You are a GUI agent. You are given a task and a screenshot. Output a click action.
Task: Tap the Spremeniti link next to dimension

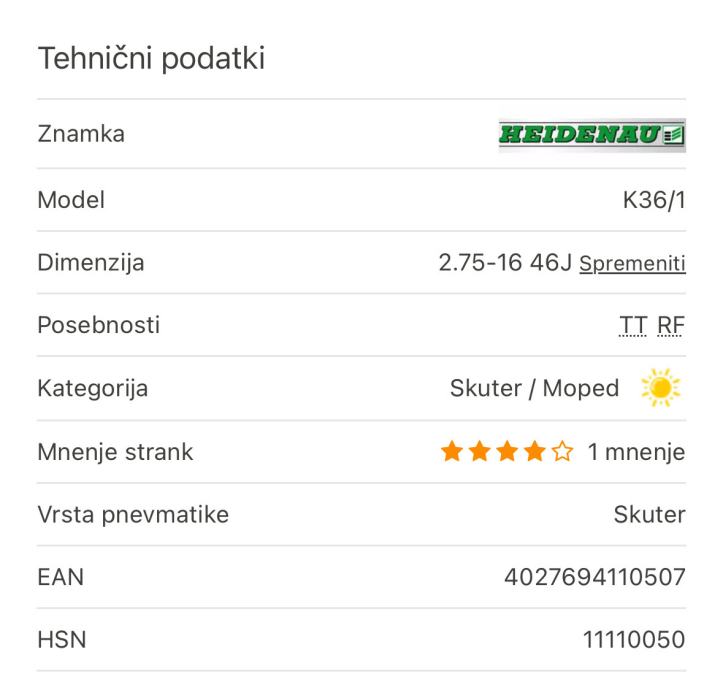pos(632,264)
